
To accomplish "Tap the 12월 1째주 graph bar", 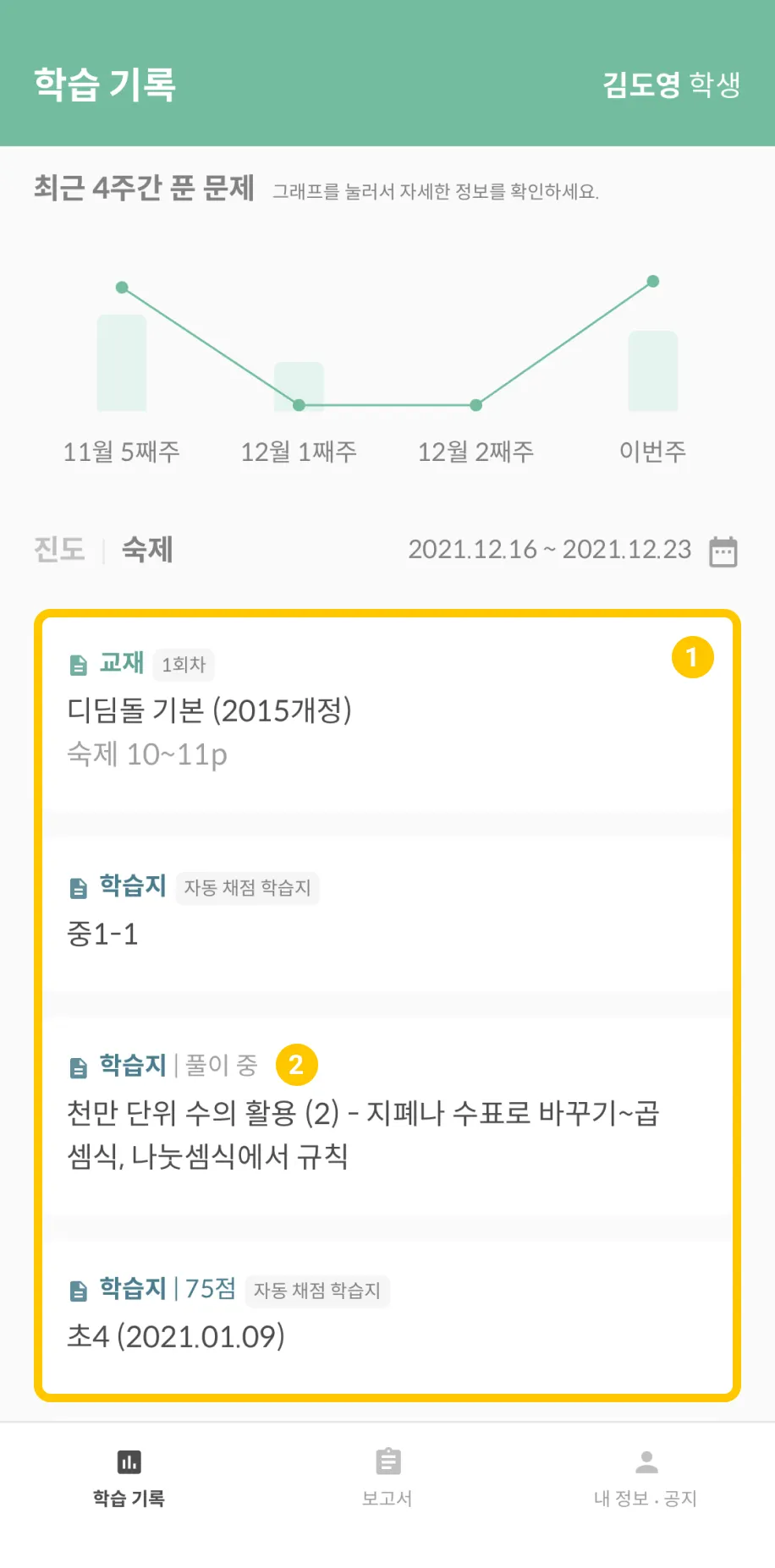I will coord(299,387).
